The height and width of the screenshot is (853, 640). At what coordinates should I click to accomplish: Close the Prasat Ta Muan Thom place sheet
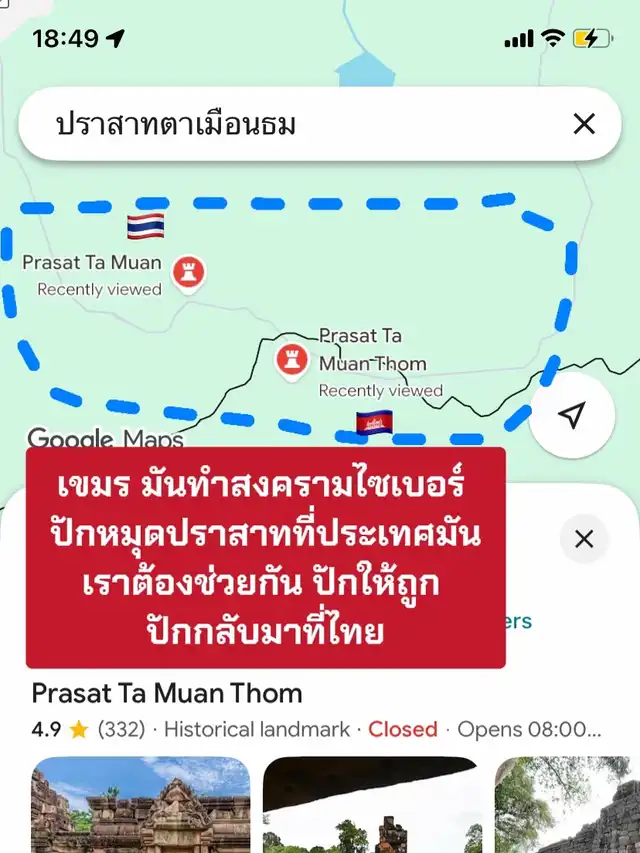tap(584, 540)
